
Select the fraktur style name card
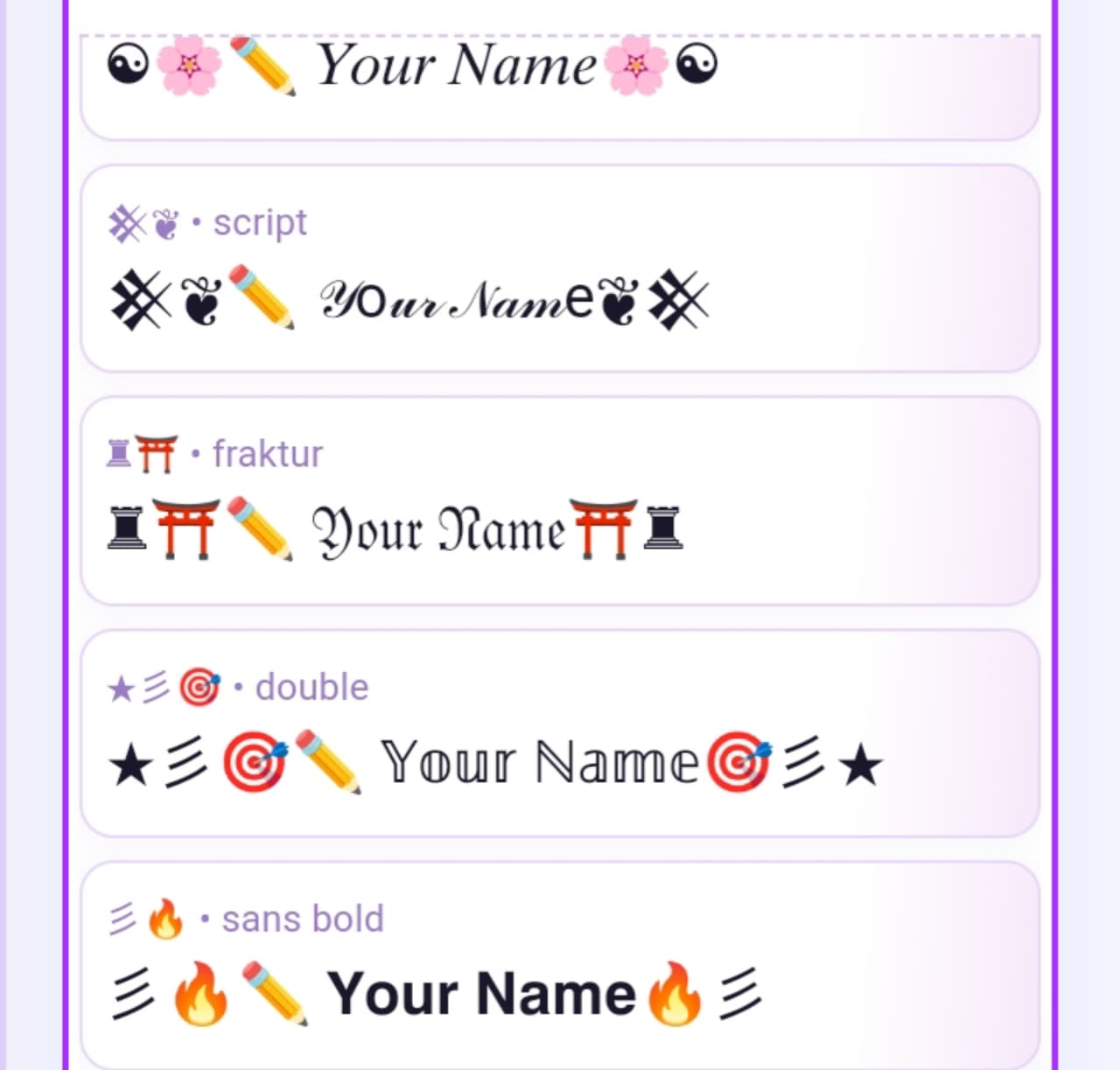point(560,500)
